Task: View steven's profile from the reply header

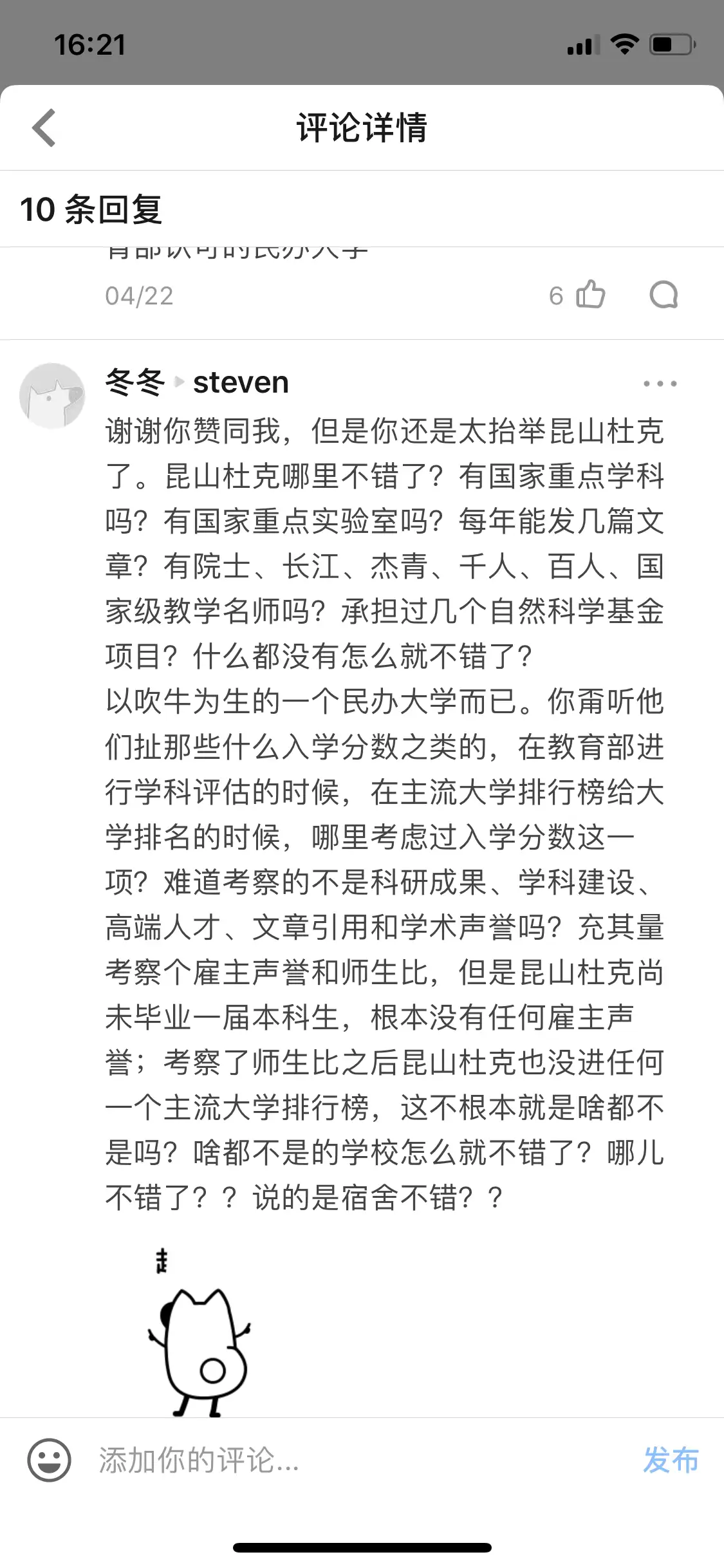Action: tap(241, 382)
